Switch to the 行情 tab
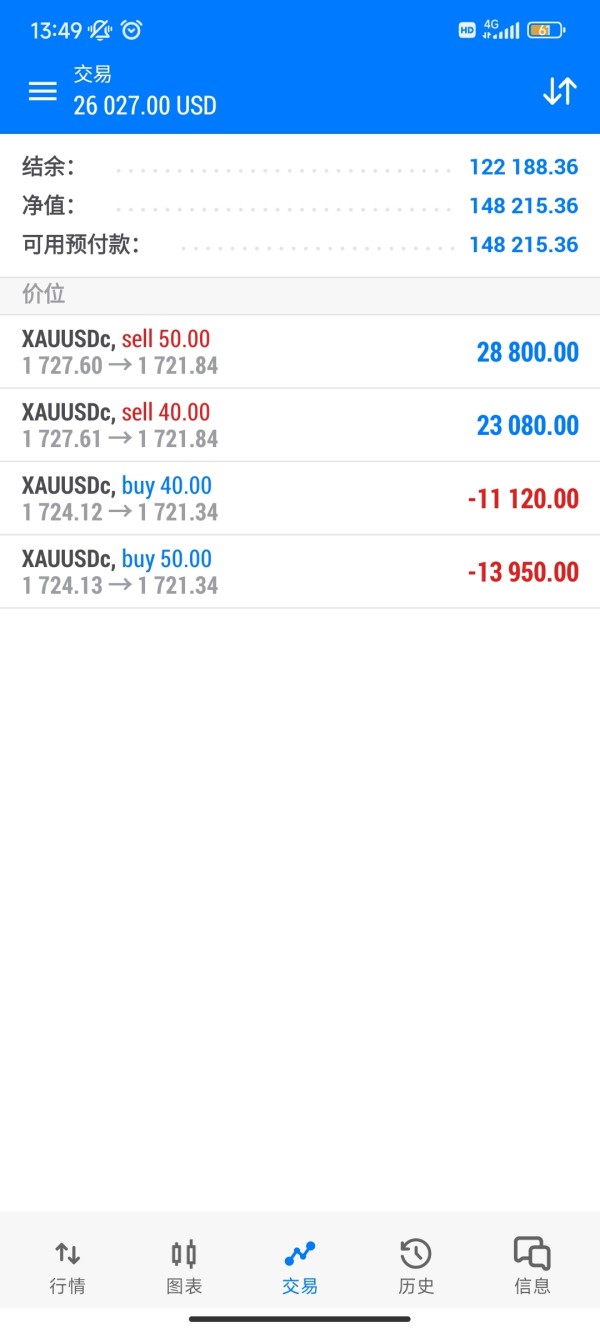 [68, 1266]
